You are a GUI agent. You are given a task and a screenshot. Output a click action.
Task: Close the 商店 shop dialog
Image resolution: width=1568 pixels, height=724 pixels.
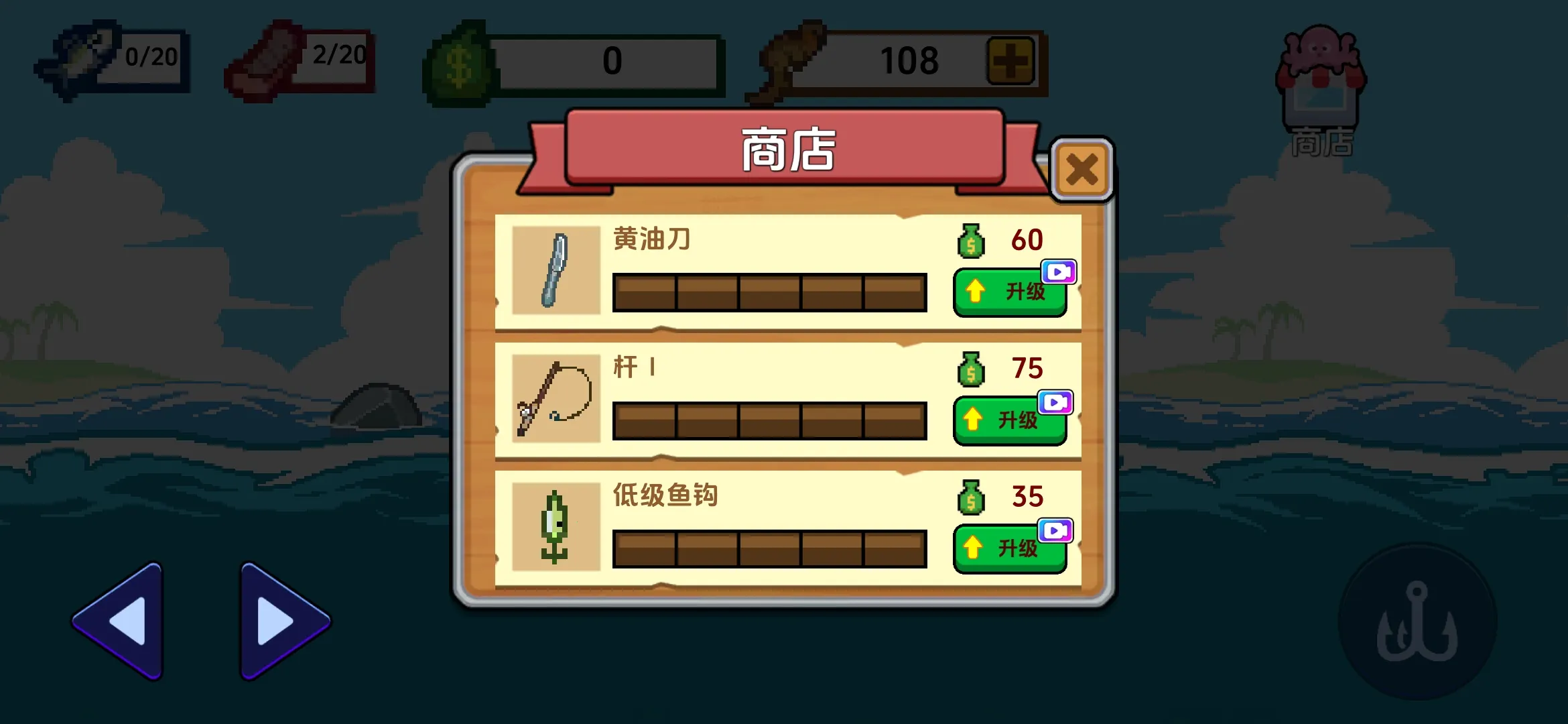click(1082, 170)
